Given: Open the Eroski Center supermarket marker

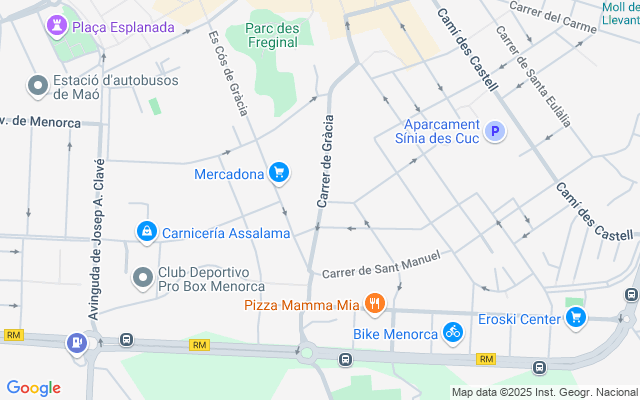Looking at the screenshot, I should pyautogui.click(x=575, y=319).
